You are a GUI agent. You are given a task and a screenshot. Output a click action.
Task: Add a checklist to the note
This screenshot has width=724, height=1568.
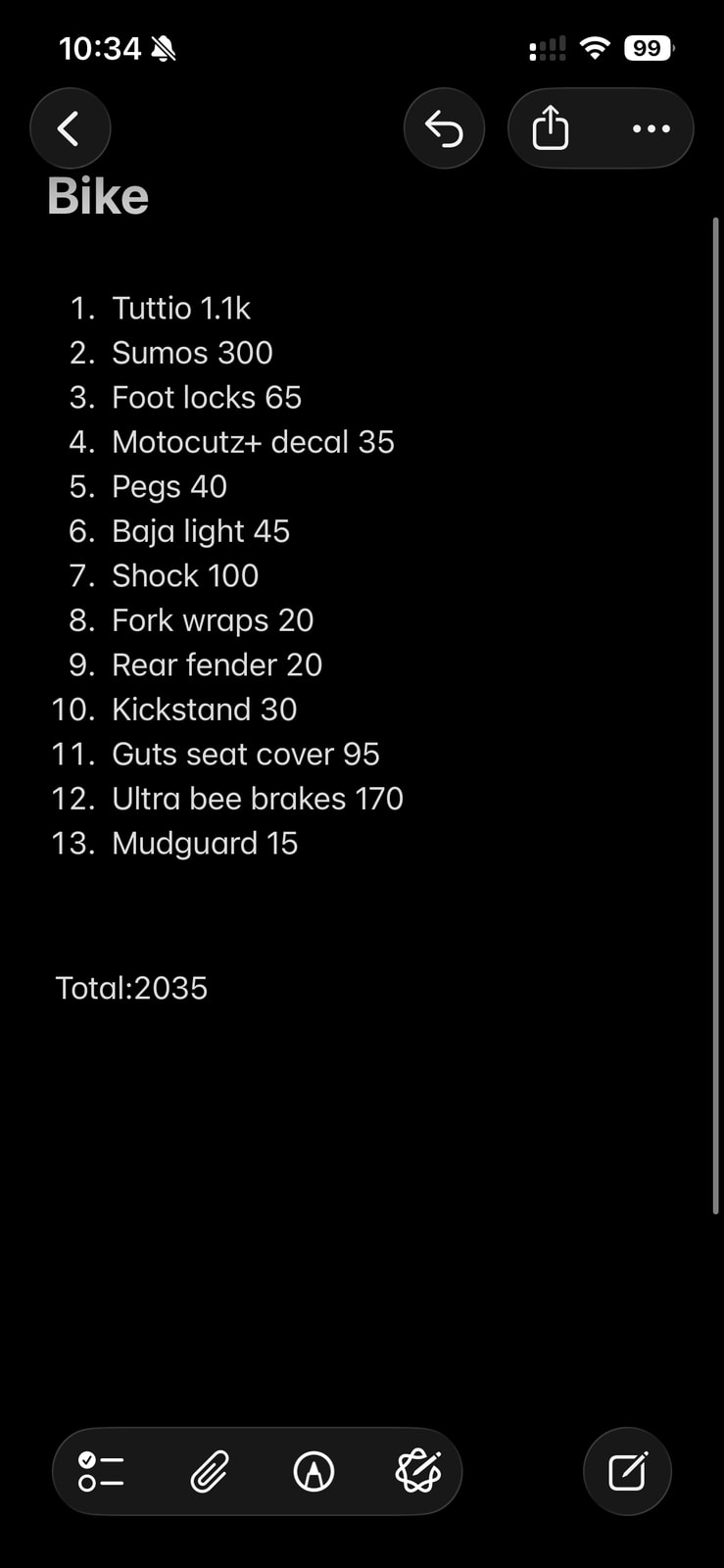101,1471
